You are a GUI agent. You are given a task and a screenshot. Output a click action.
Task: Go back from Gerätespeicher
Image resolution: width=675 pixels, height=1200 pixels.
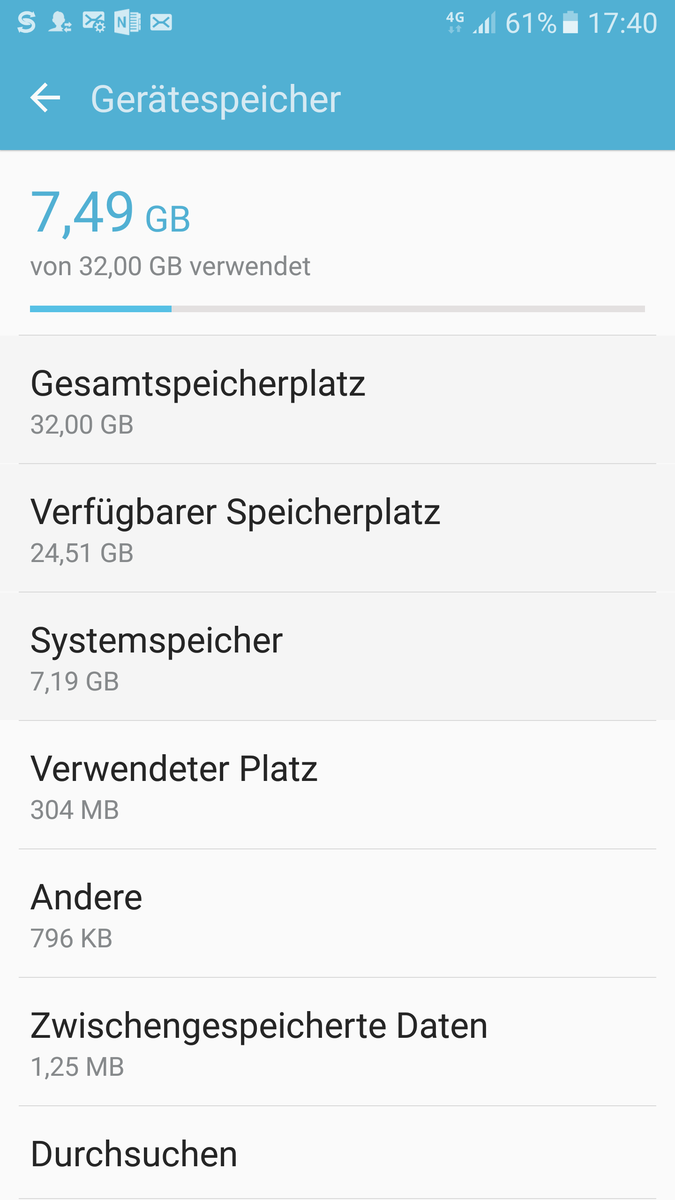pyautogui.click(x=45, y=98)
